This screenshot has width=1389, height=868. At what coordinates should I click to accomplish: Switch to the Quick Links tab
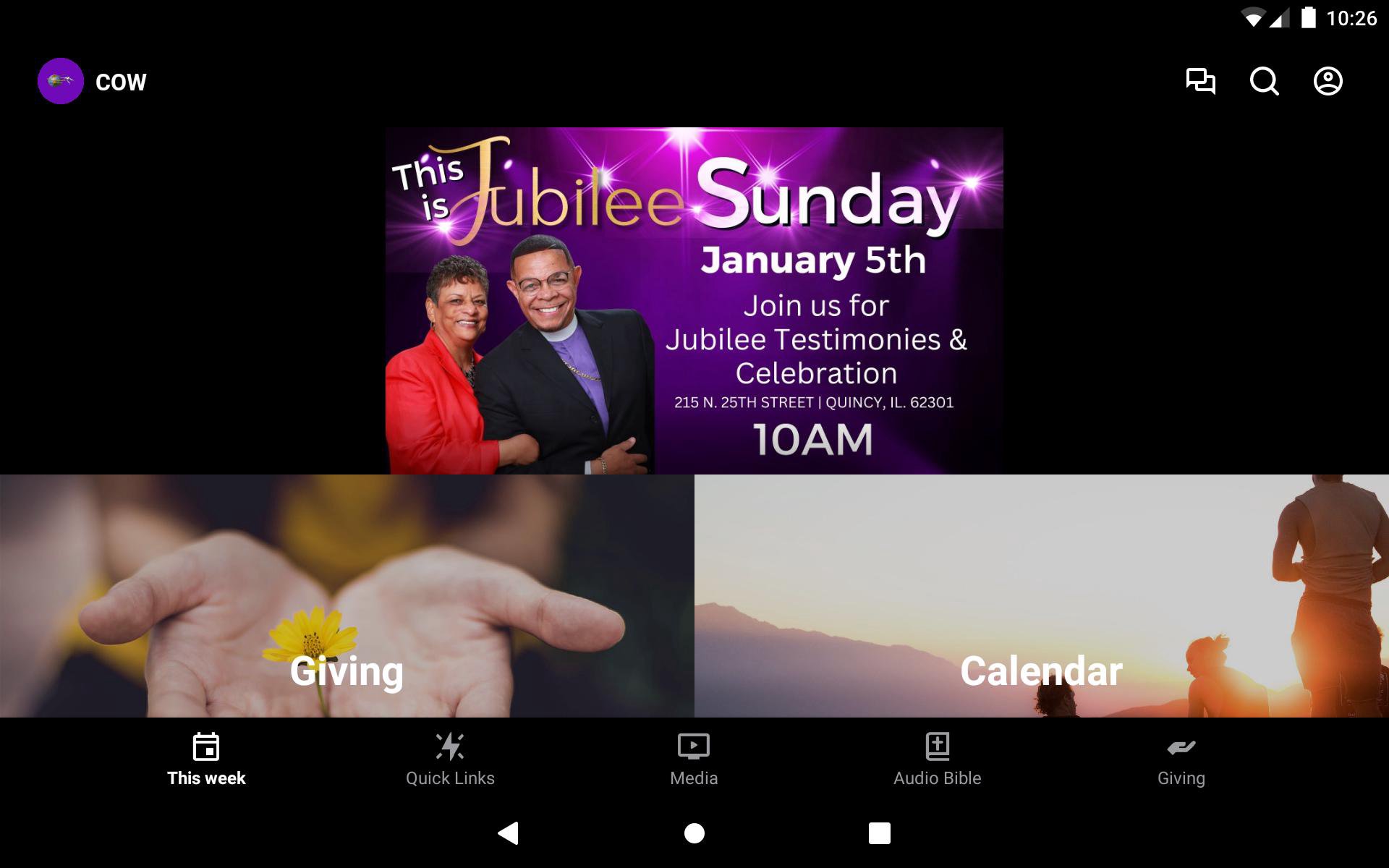click(x=450, y=759)
